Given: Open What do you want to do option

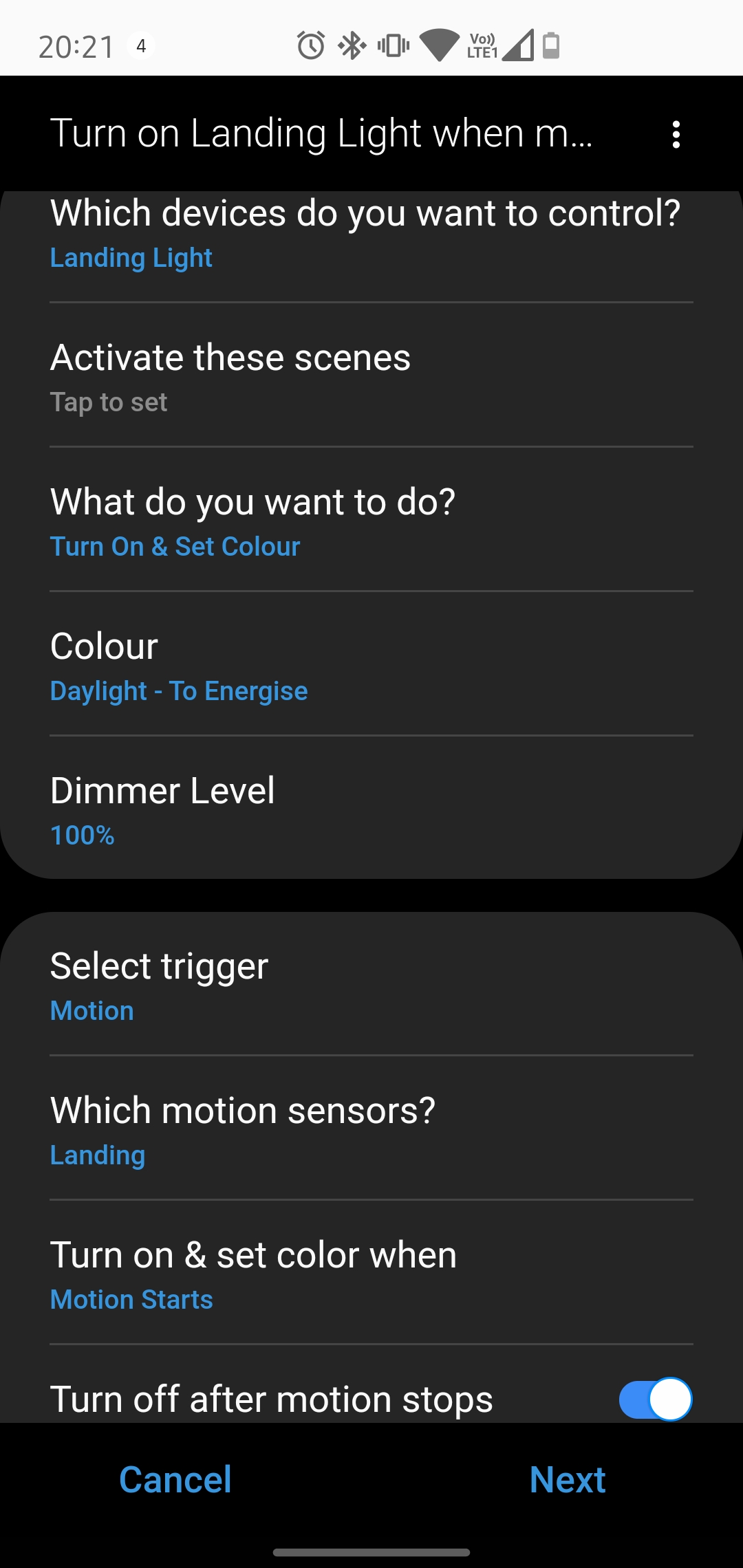Looking at the screenshot, I should point(371,519).
